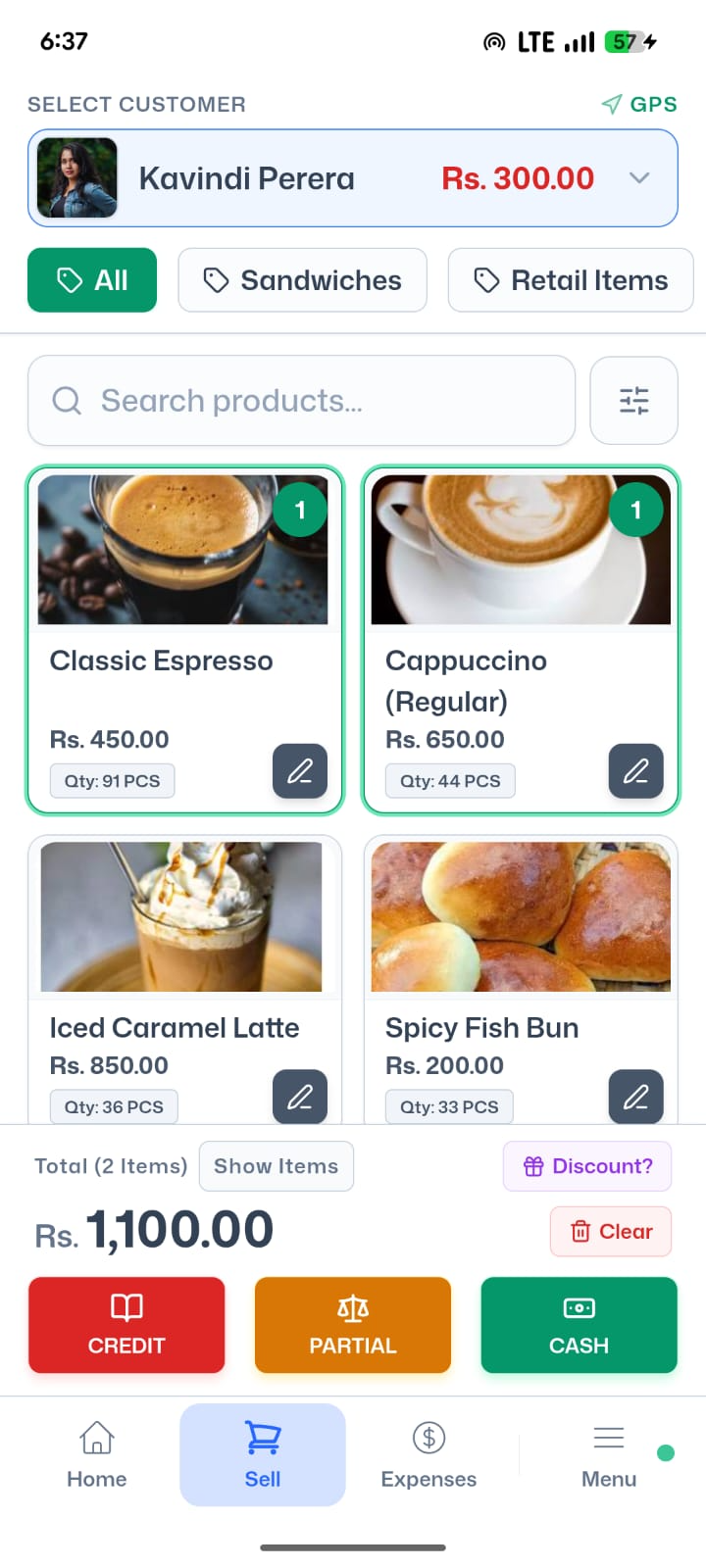
Task: Add Spicy Fish Bun to the order
Action: (521, 980)
